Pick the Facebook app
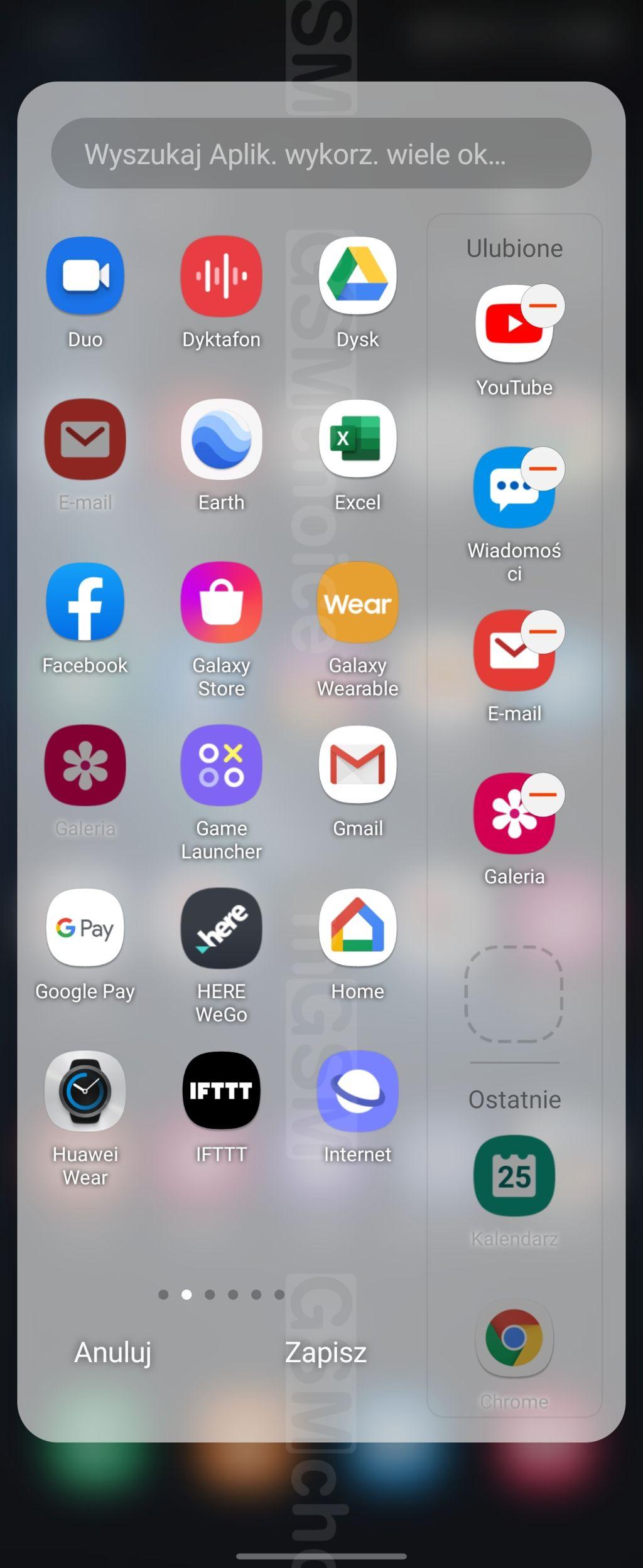 (85, 602)
